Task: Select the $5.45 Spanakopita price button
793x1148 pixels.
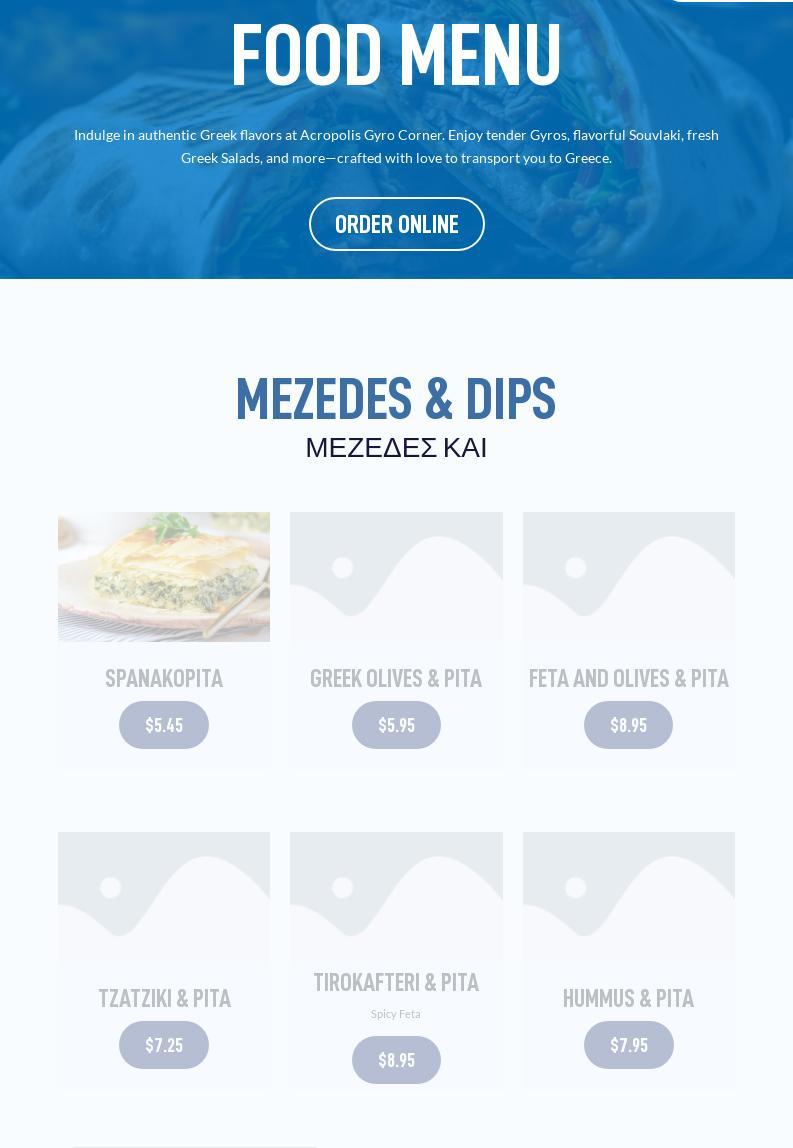Action: [x=164, y=725]
